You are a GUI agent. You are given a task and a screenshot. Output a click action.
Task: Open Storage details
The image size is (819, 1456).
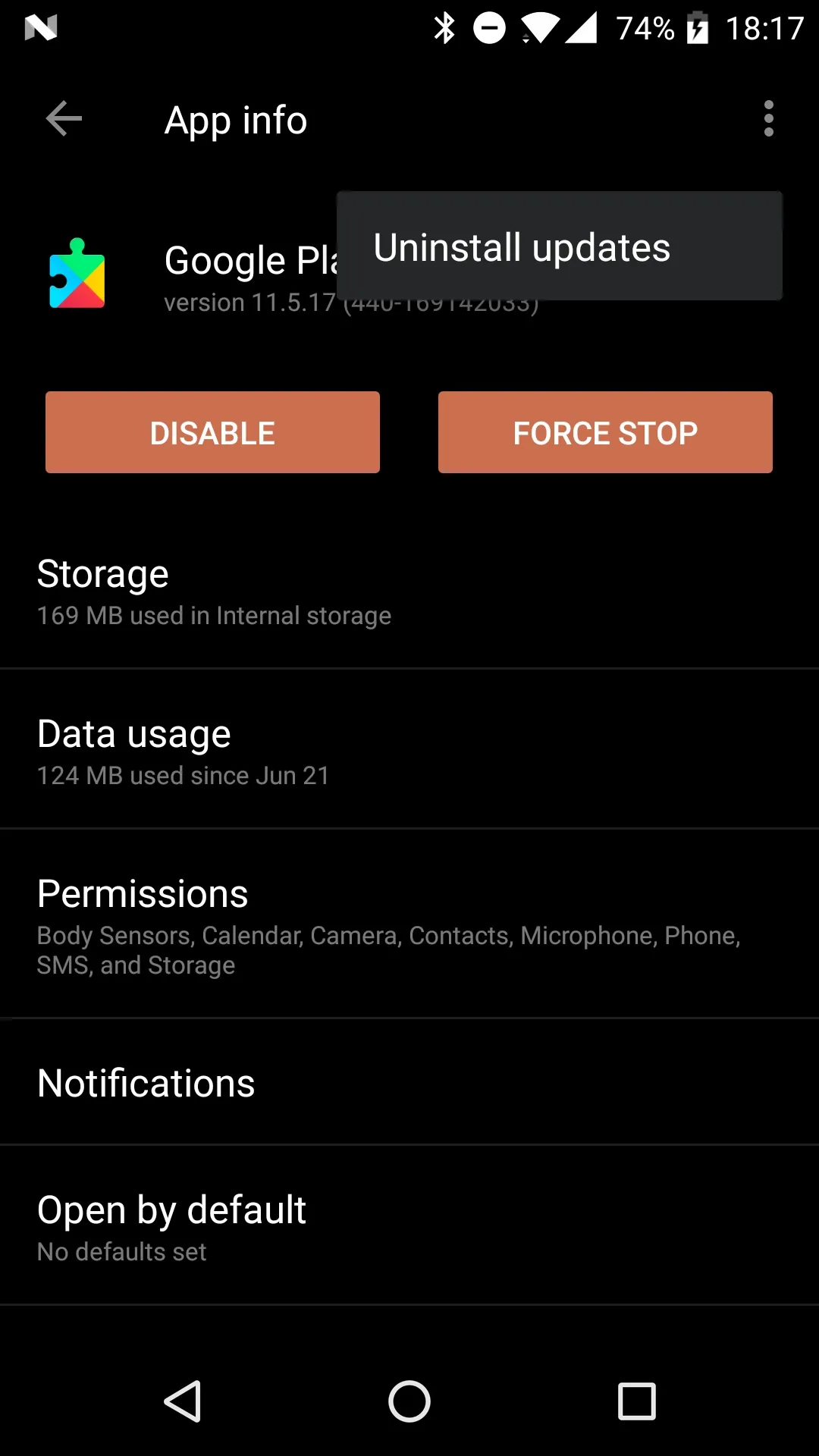pos(409,593)
